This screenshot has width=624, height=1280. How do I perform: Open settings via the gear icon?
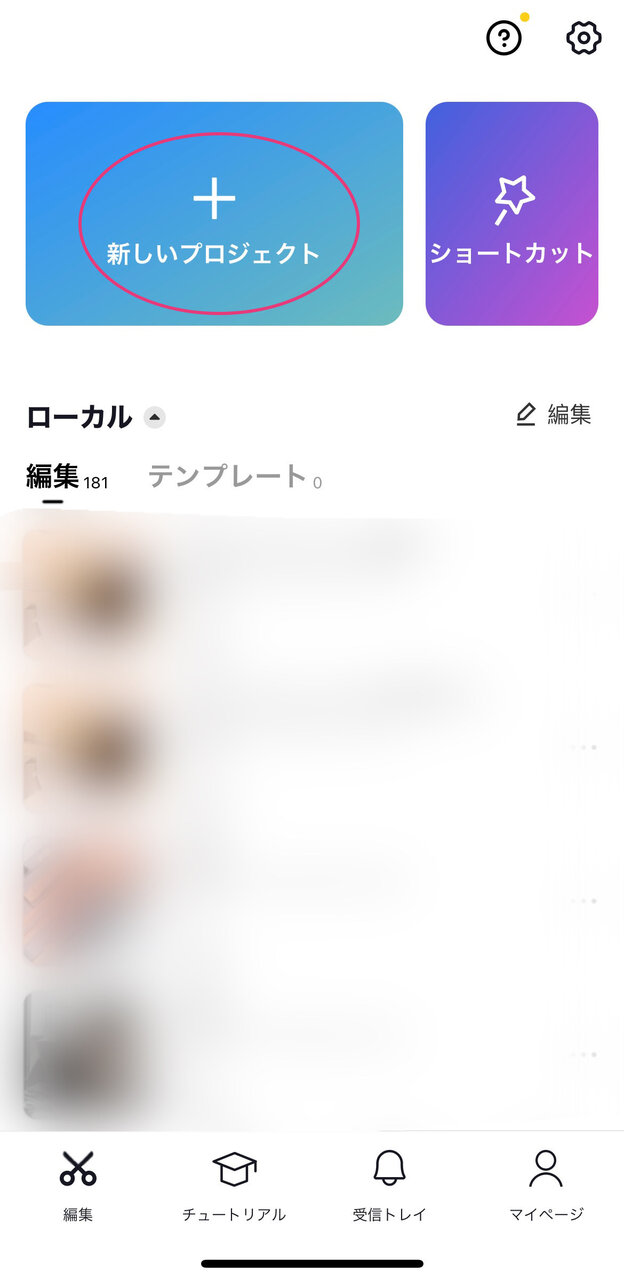pos(584,39)
